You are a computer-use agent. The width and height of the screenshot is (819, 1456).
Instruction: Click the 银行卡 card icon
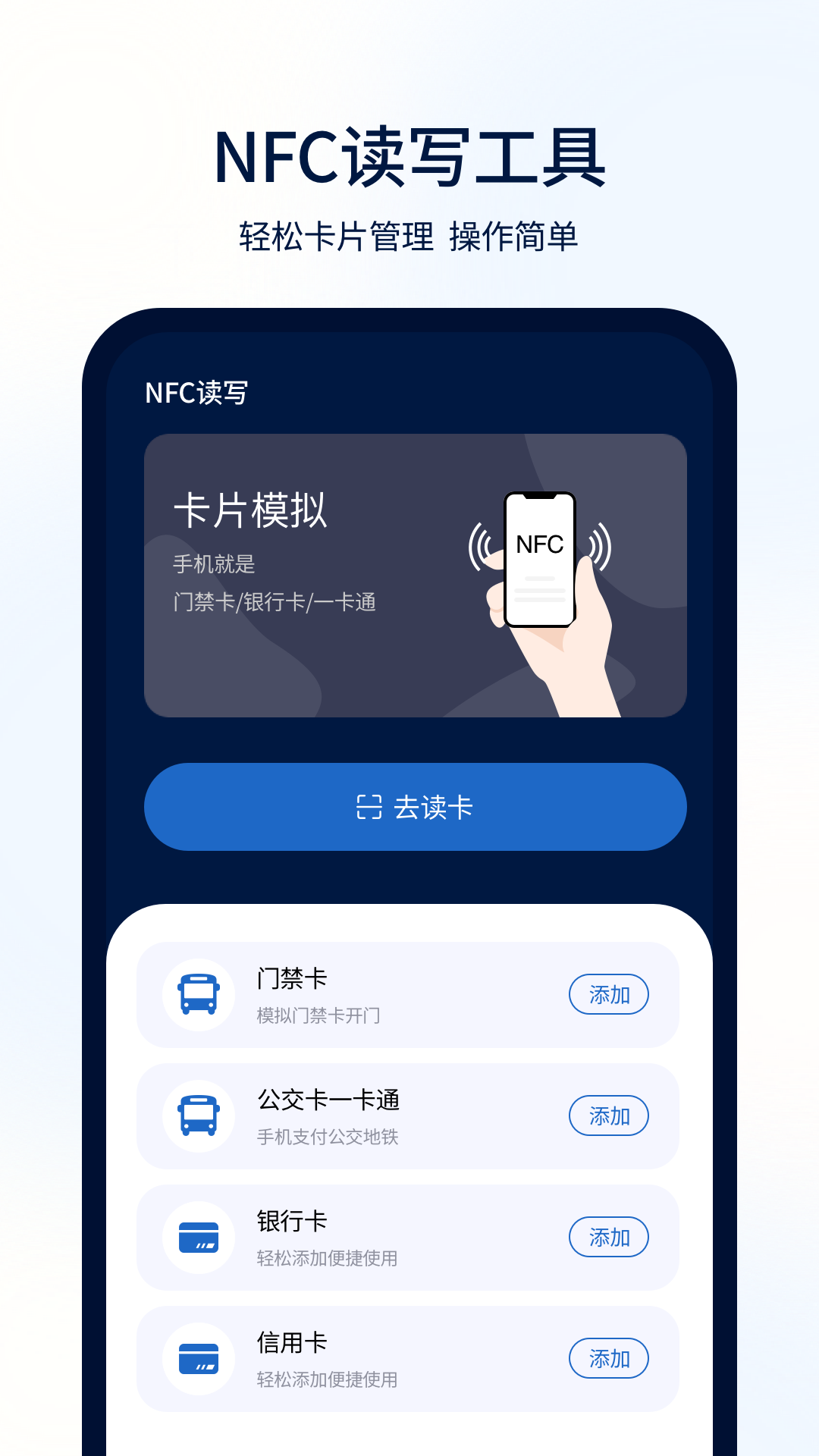[199, 1238]
